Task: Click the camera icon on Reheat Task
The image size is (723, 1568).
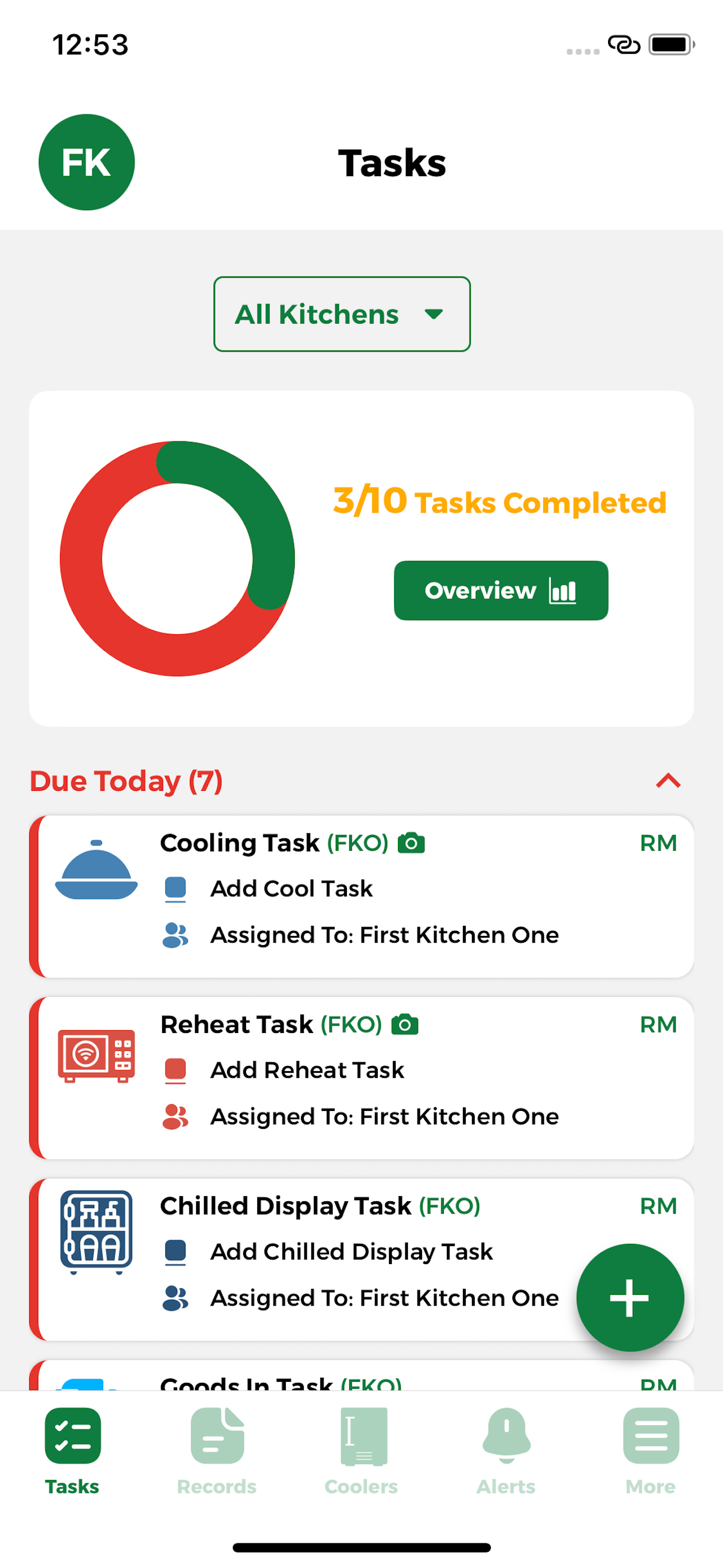Action: 404,1025
